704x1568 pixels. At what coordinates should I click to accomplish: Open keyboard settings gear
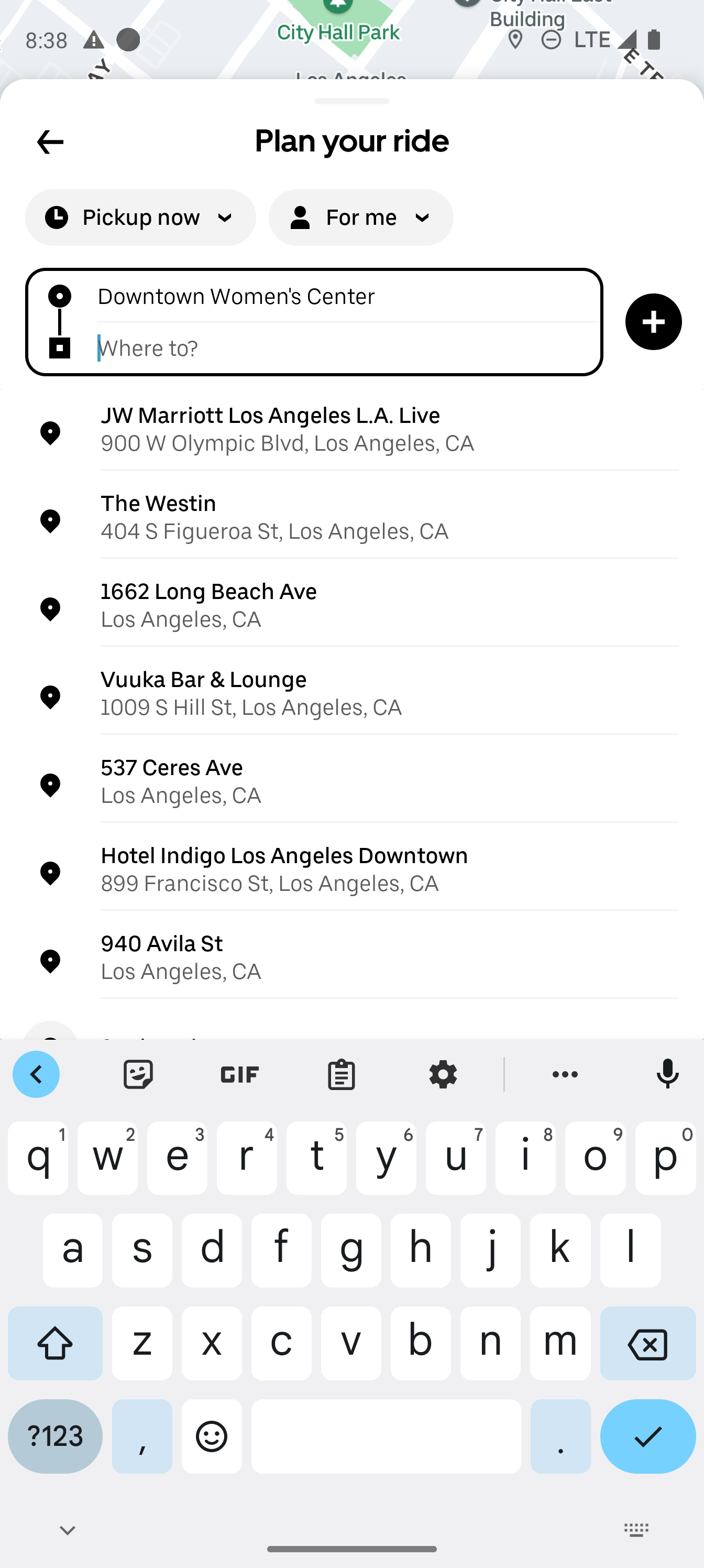(x=443, y=1074)
